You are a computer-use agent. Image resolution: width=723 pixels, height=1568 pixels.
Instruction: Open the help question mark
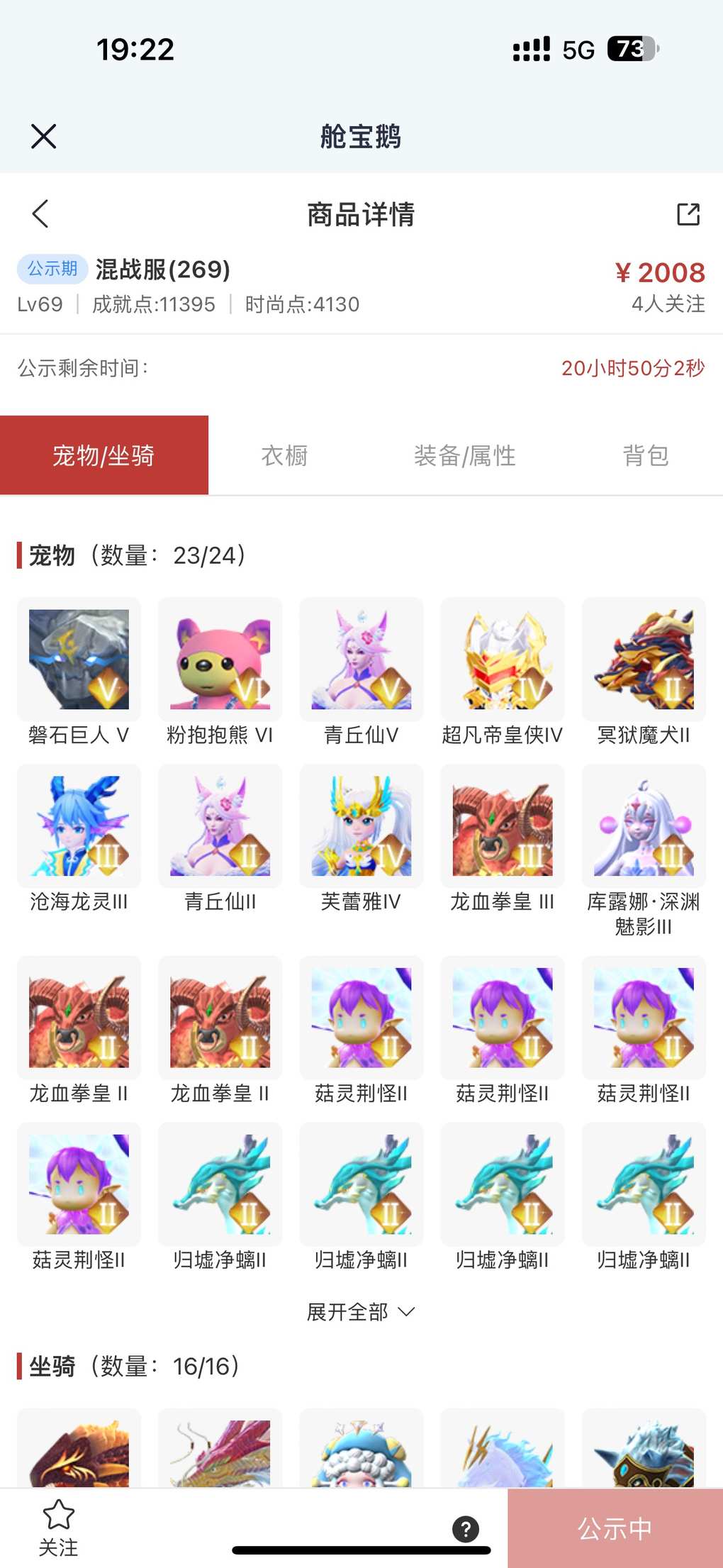[466, 1529]
